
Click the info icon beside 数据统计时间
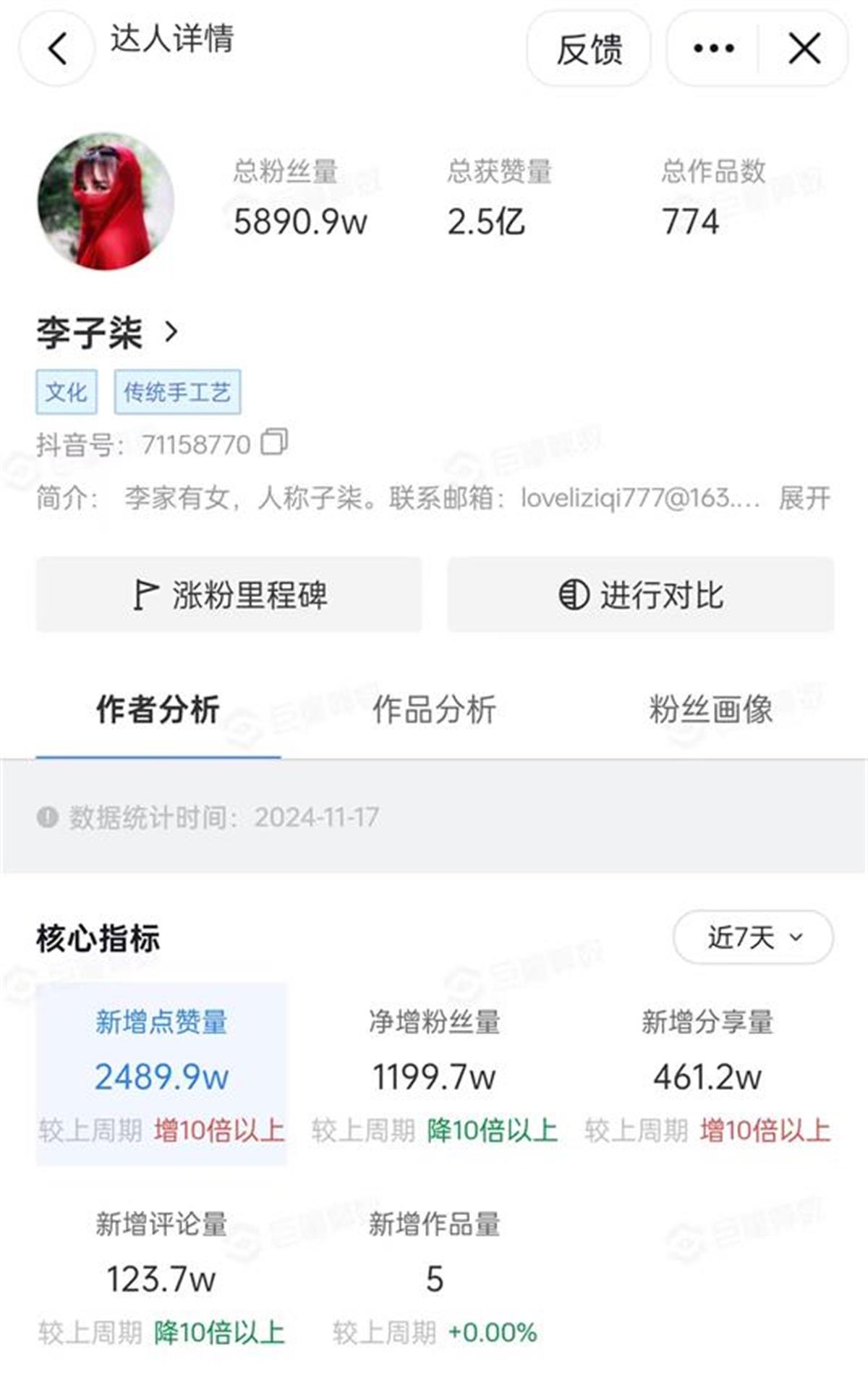[x=47, y=814]
